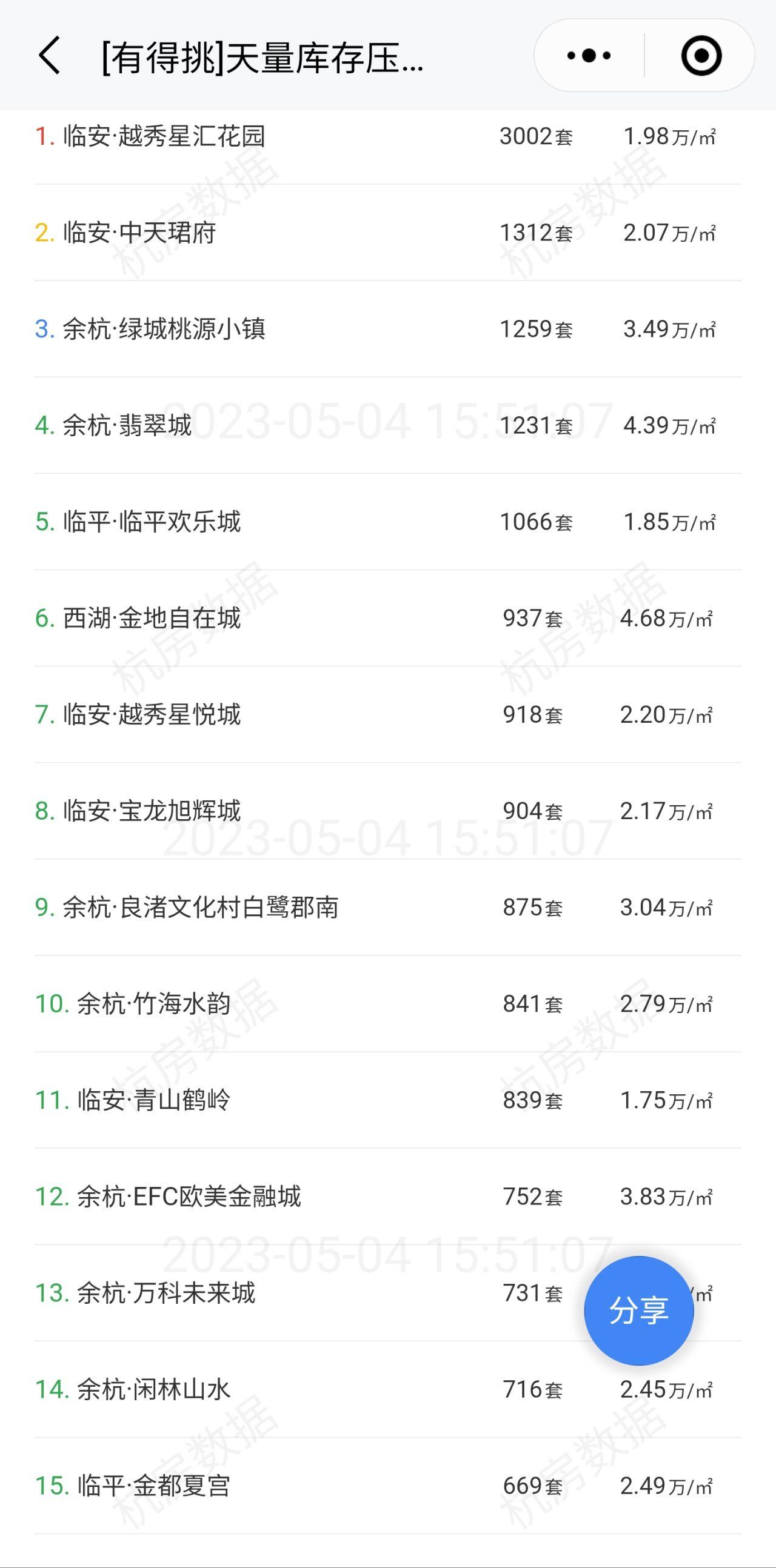Tap the blue 分享 floating button
The image size is (776, 1568).
(638, 1310)
